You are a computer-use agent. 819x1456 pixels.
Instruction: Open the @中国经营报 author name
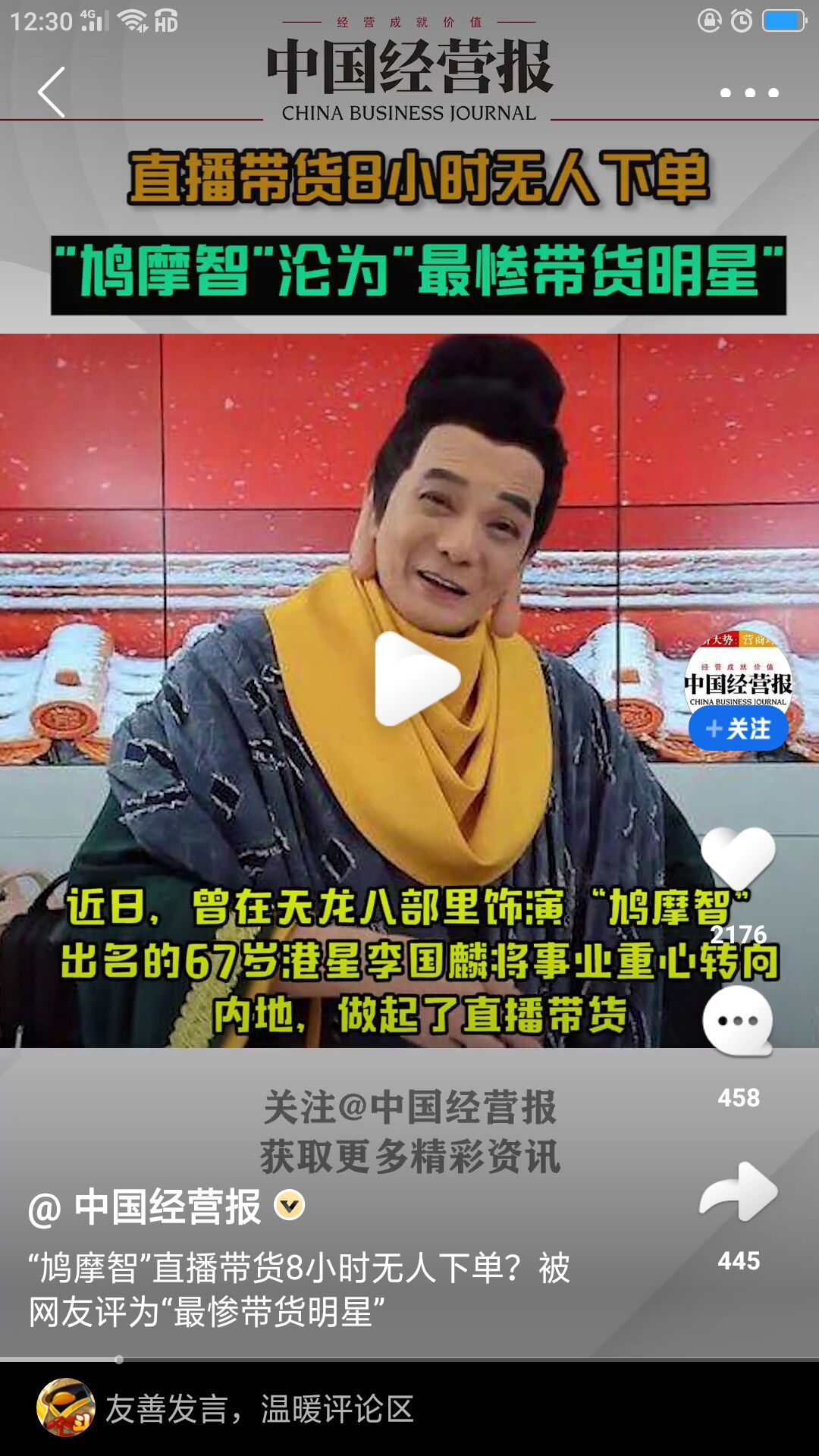click(x=165, y=1207)
